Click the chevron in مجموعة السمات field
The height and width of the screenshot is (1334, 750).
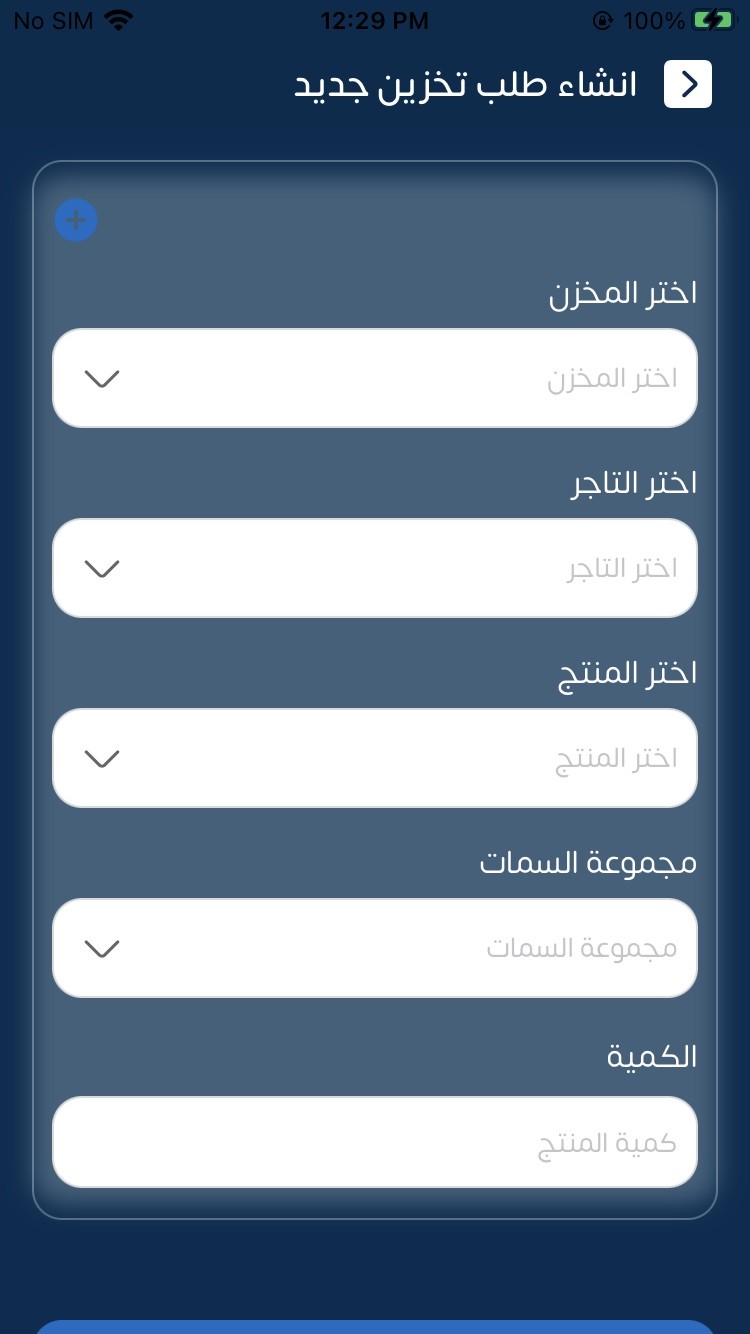click(101, 948)
